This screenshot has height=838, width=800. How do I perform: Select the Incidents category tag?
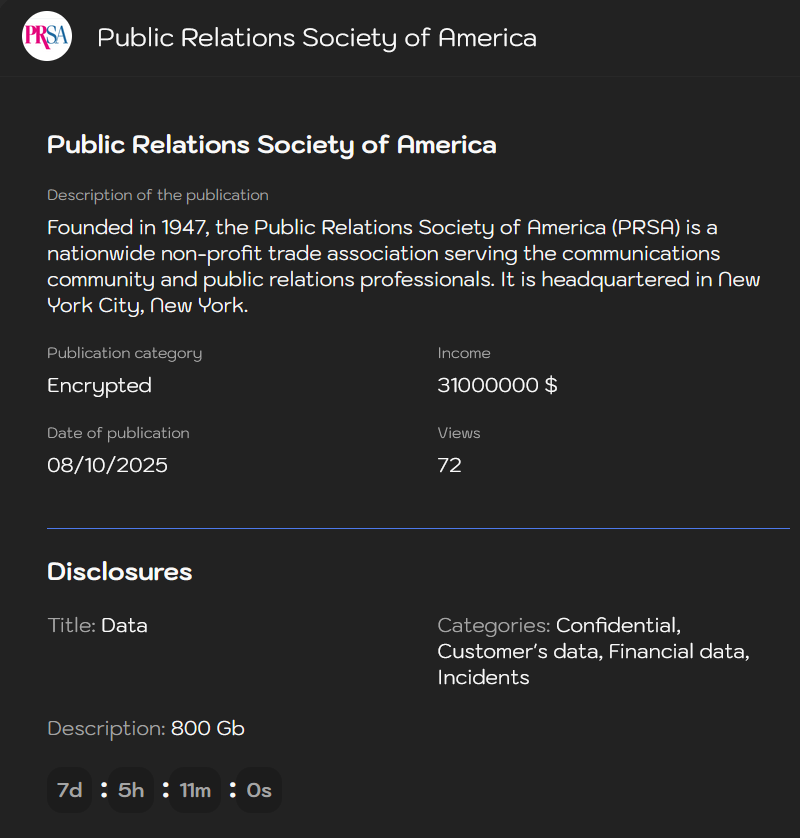483,677
